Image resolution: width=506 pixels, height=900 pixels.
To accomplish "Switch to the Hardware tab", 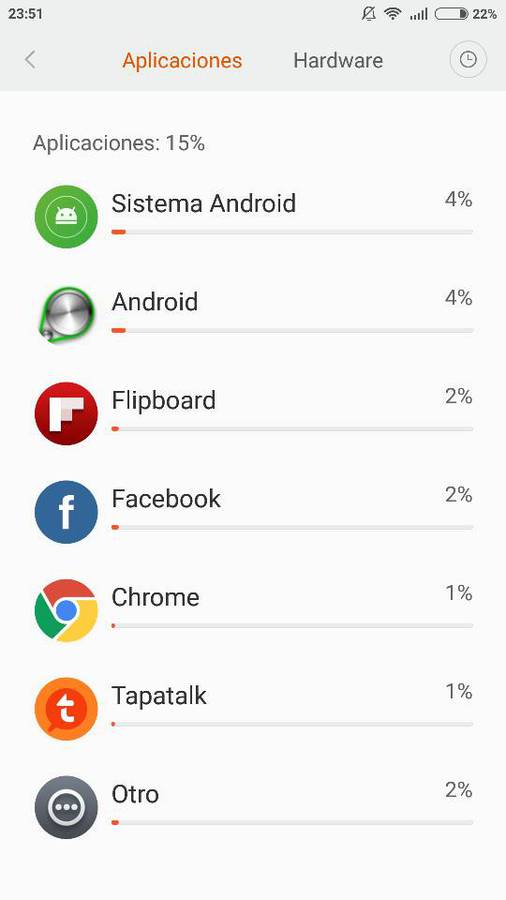I will click(338, 60).
